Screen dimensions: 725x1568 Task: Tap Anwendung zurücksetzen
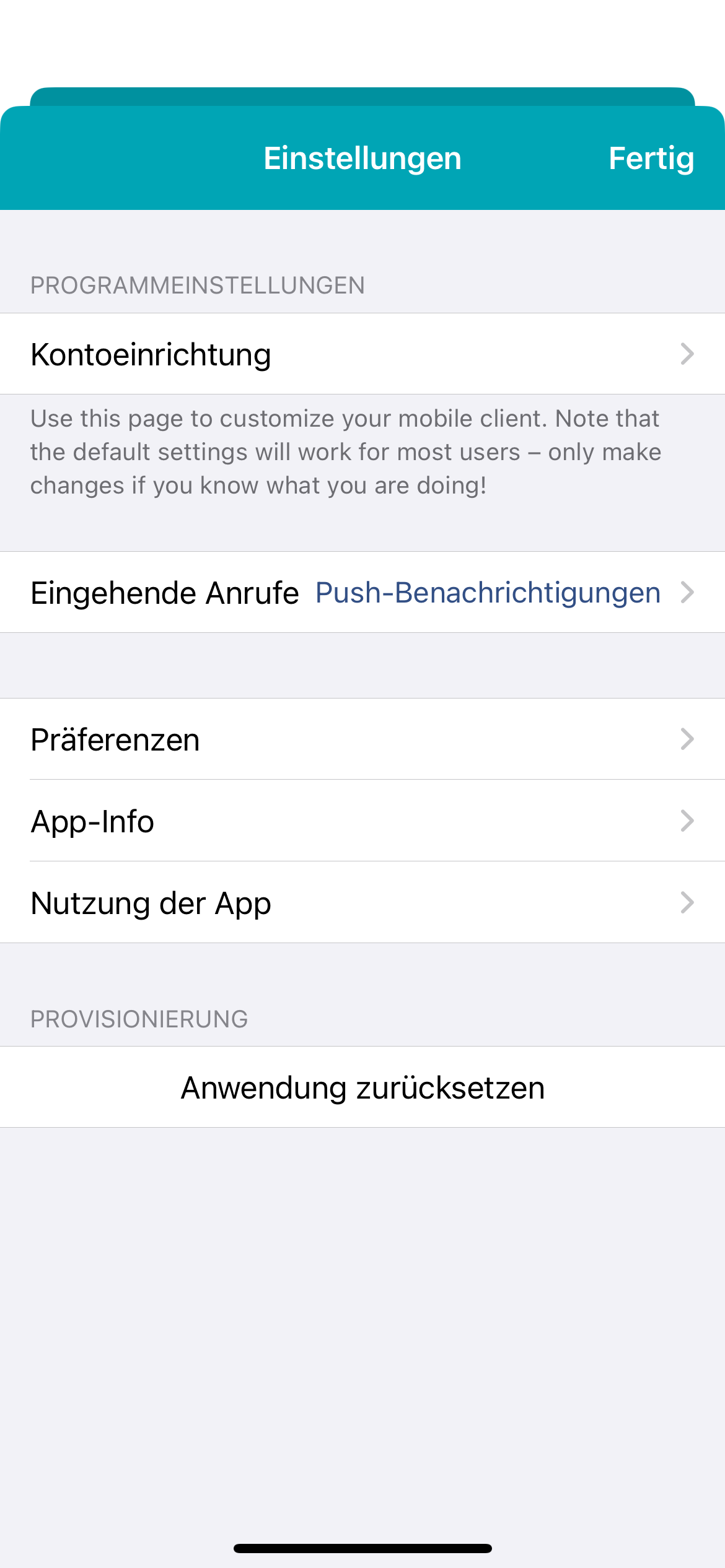362,1088
